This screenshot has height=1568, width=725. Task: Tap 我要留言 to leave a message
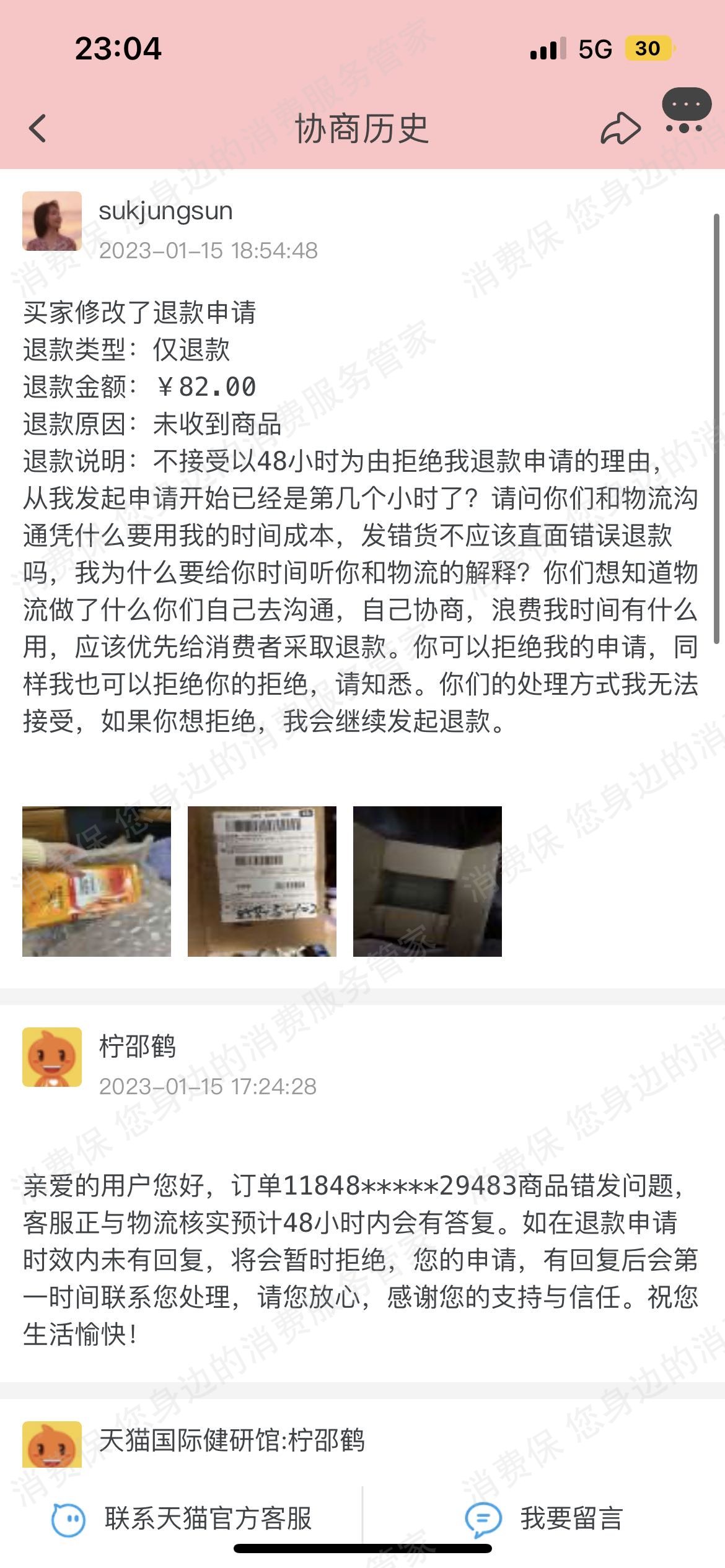click(x=544, y=1518)
